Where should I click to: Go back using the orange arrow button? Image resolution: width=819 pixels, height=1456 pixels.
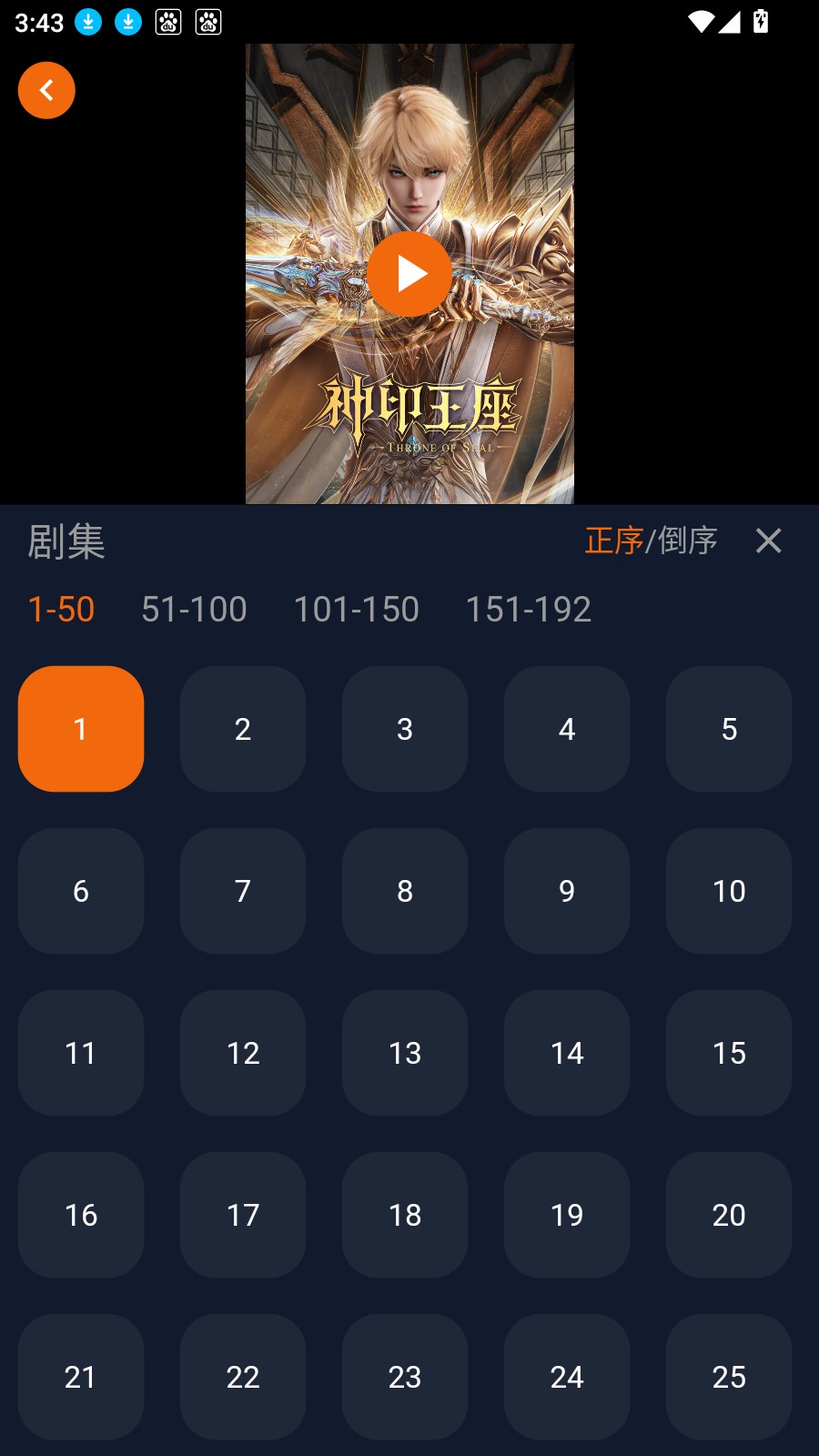(46, 90)
